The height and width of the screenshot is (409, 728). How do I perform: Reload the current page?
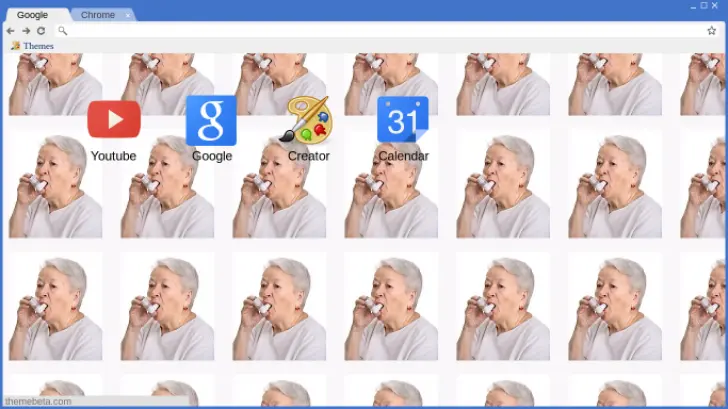coord(41,31)
